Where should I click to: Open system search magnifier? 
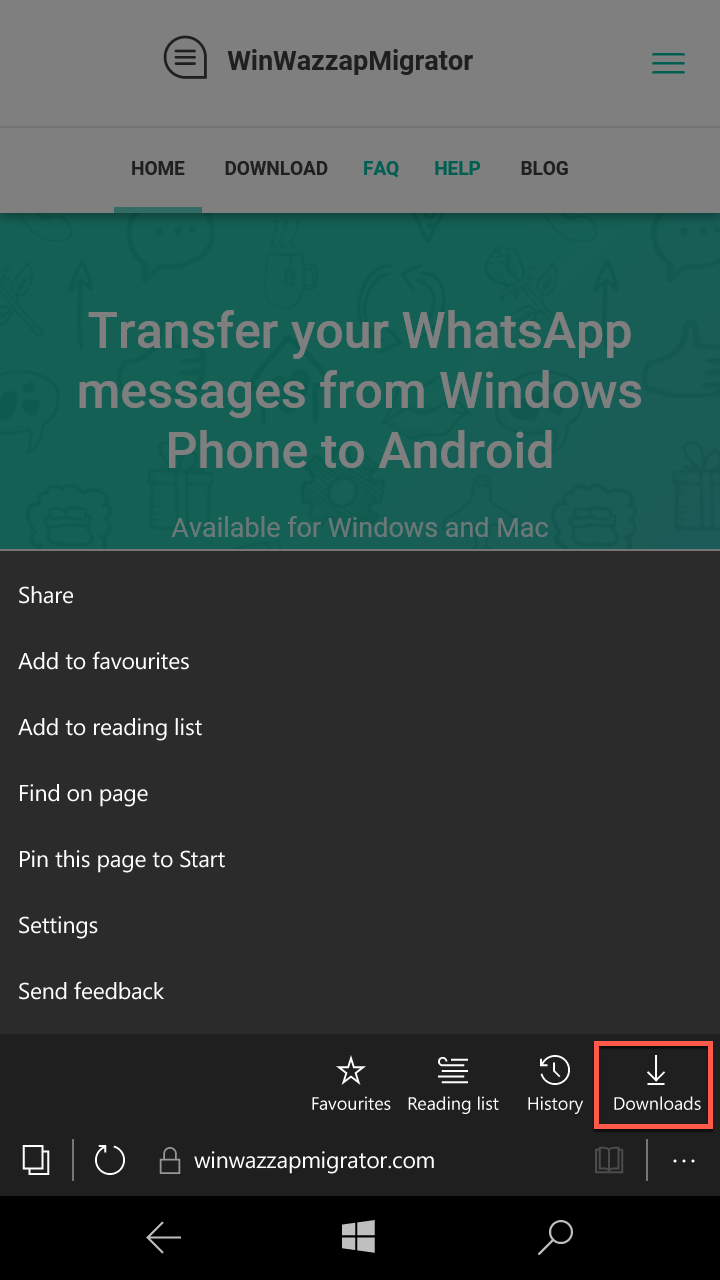(555, 1238)
